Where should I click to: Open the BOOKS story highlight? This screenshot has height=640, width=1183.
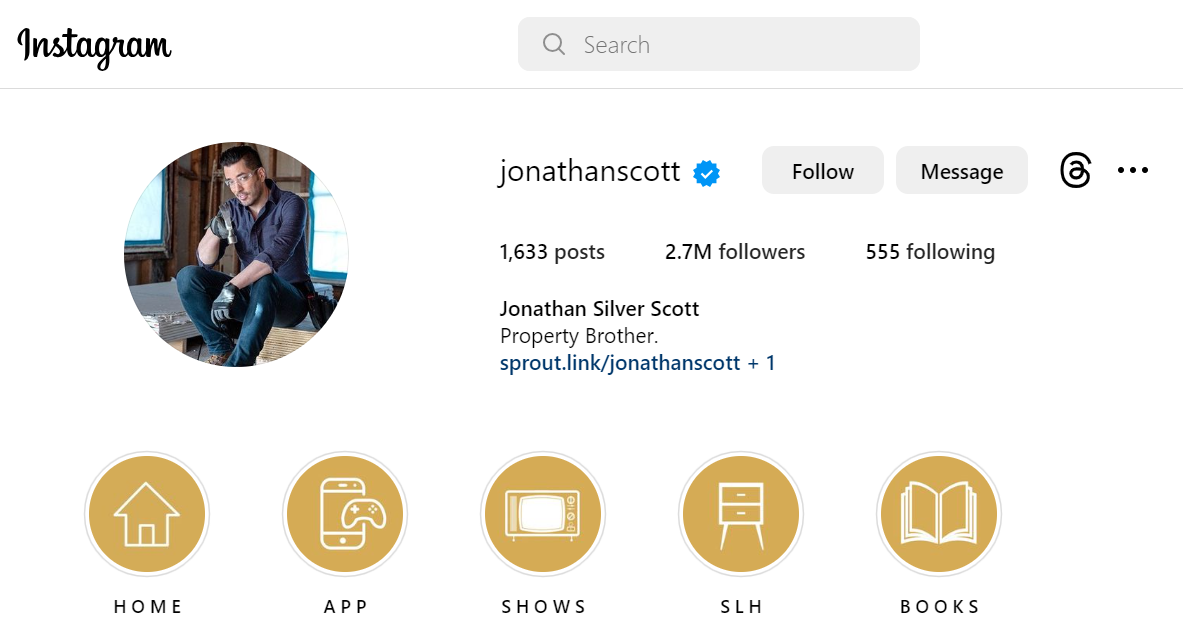939,514
